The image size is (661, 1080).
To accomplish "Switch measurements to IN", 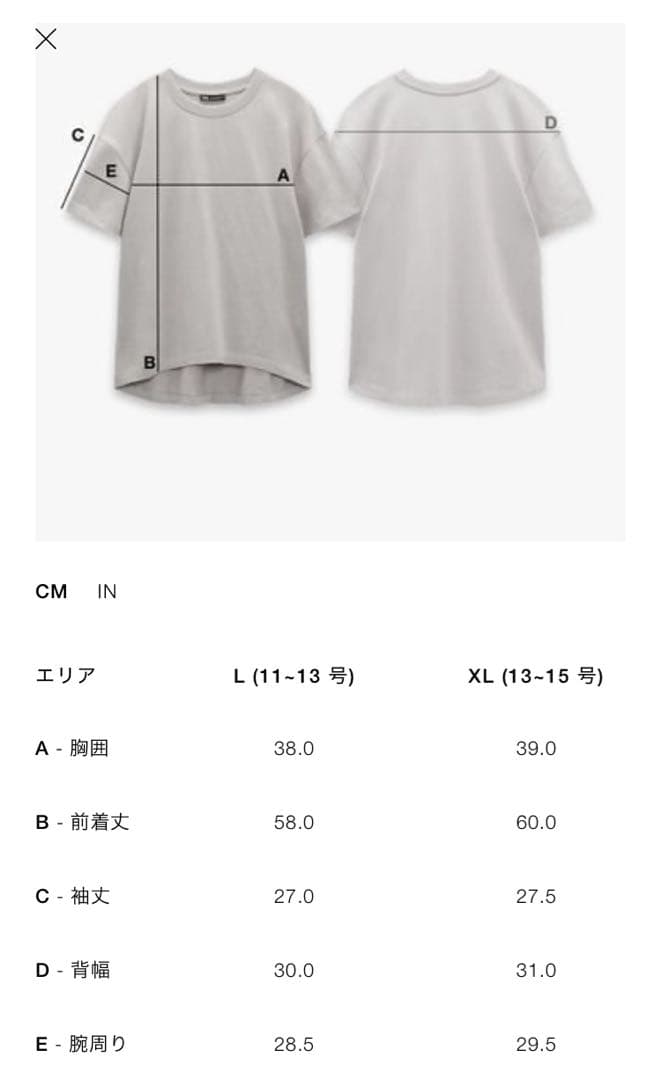I will [107, 591].
